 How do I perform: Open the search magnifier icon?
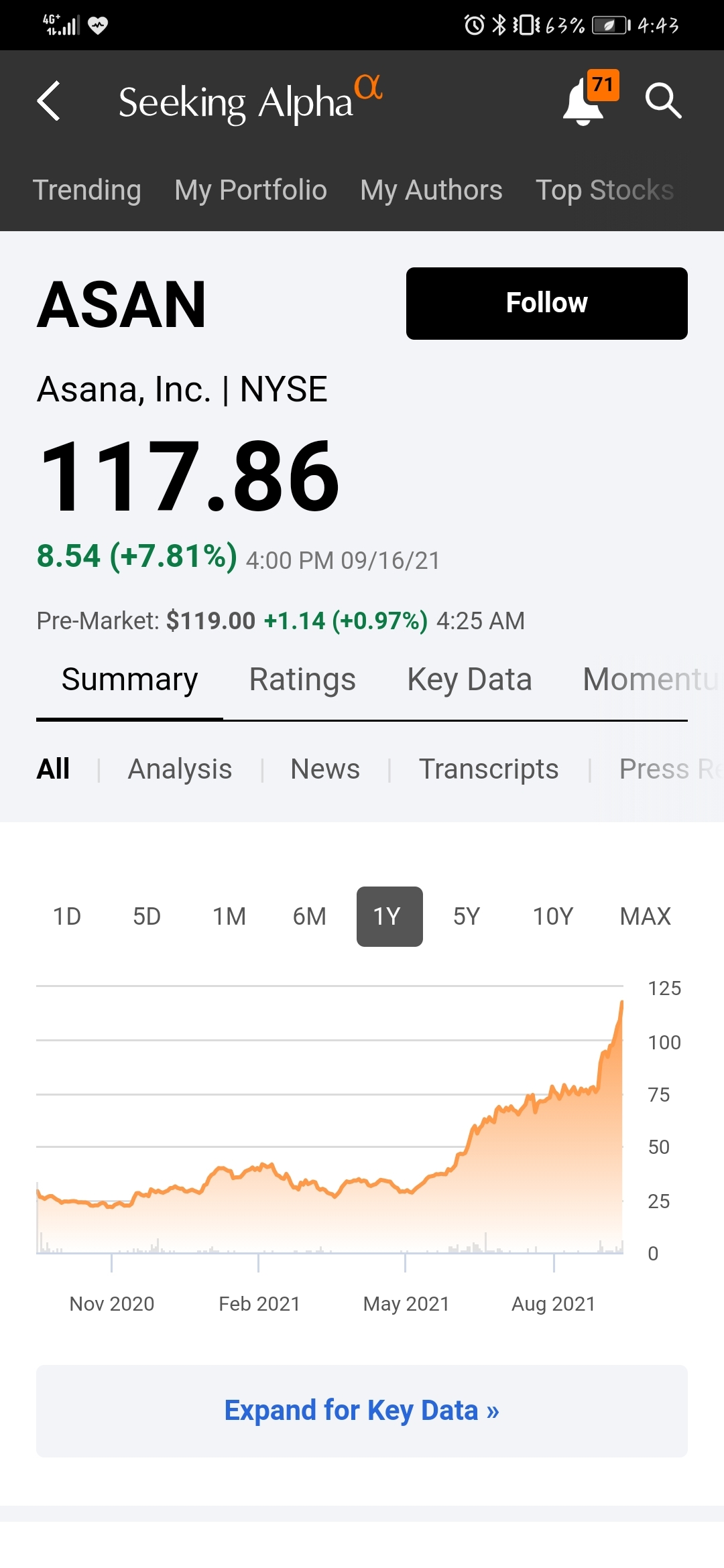coord(663,101)
